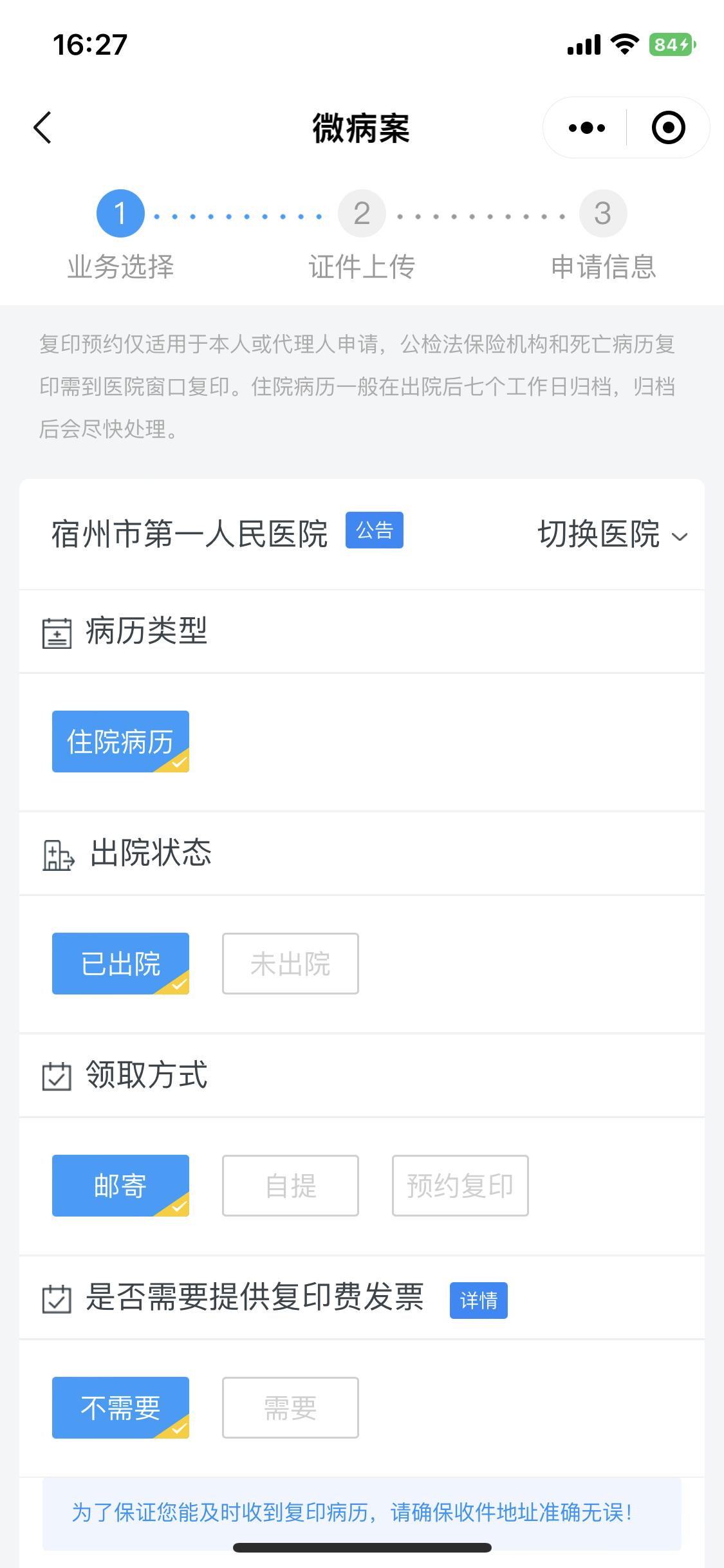Open the mini program more-options menu
Image resolution: width=724 pixels, height=1568 pixels.
point(586,127)
